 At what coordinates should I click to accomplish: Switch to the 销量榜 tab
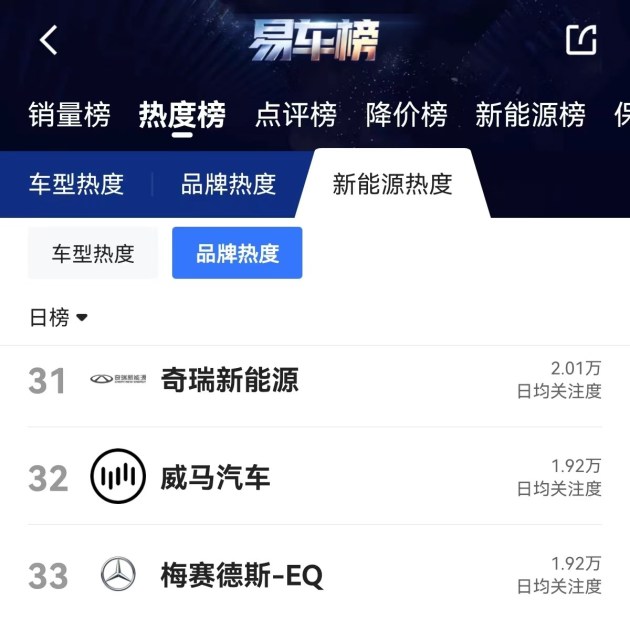point(69,115)
